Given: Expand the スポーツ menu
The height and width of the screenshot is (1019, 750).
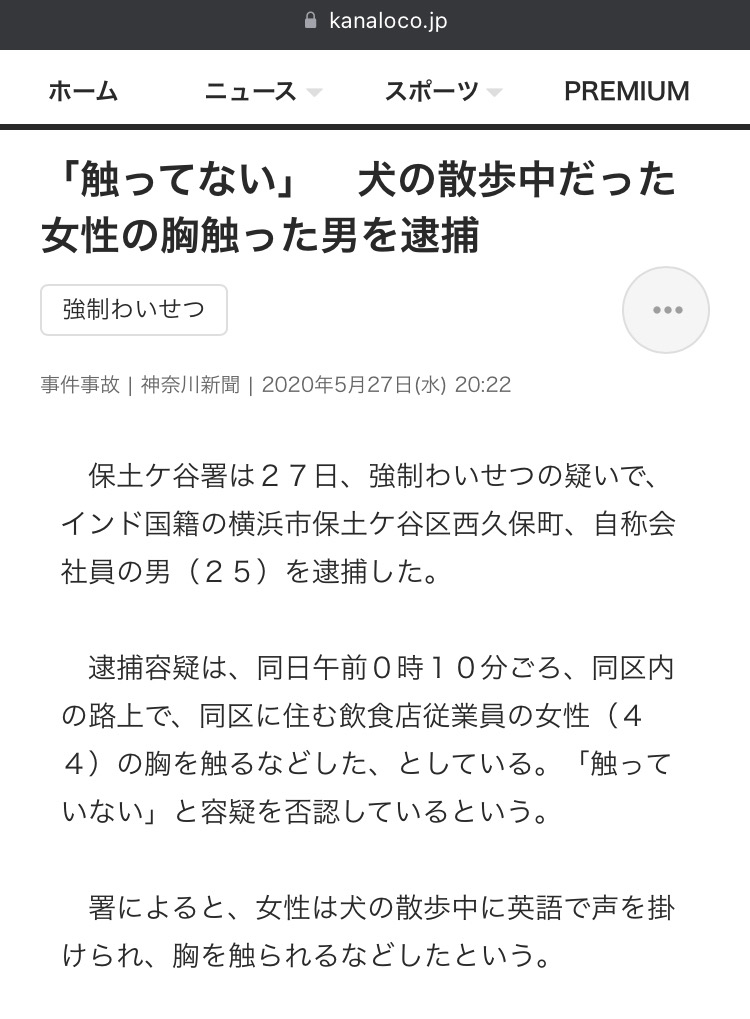Looking at the screenshot, I should (x=442, y=91).
